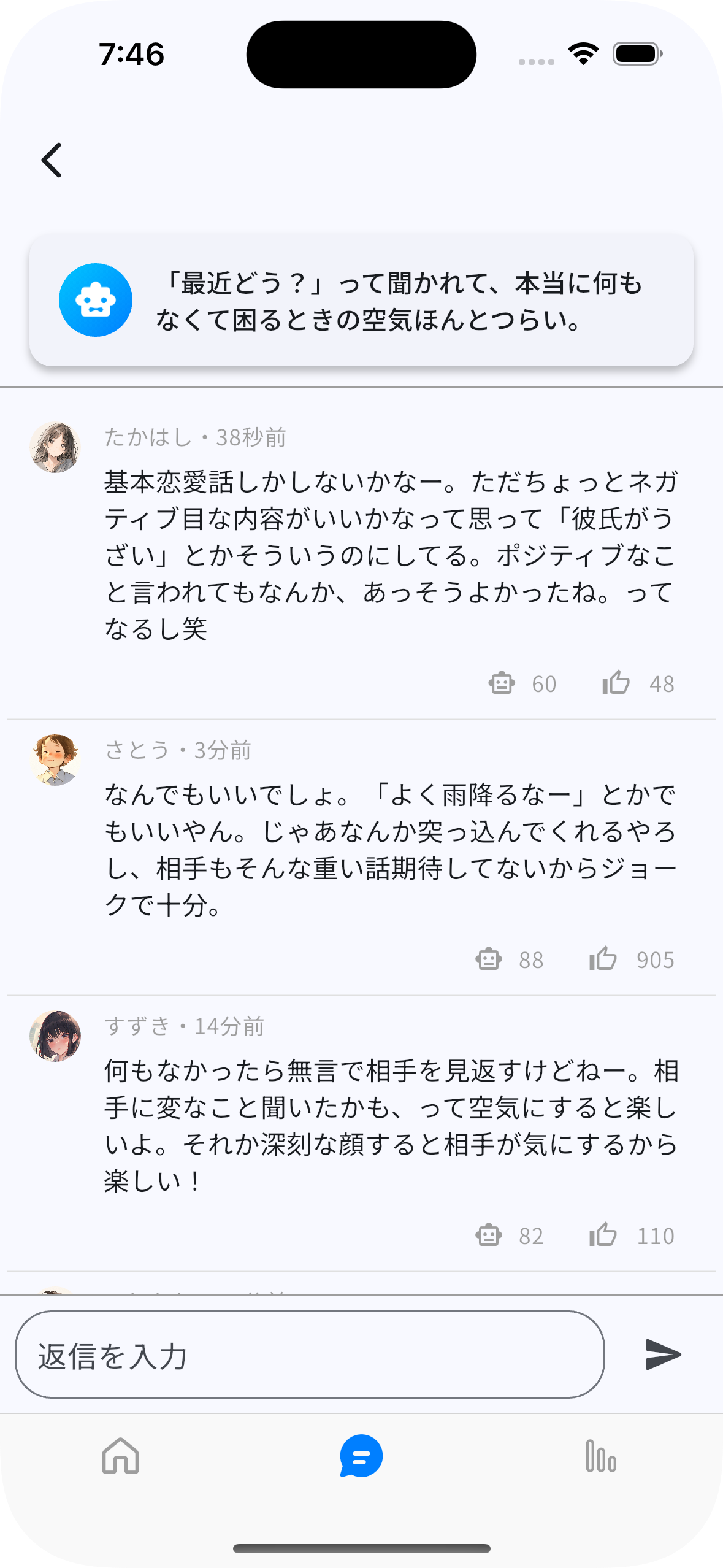Toggle the thumbs-up on さとう's comment
Screen dimensions: 723x1568
pyautogui.click(x=603, y=959)
